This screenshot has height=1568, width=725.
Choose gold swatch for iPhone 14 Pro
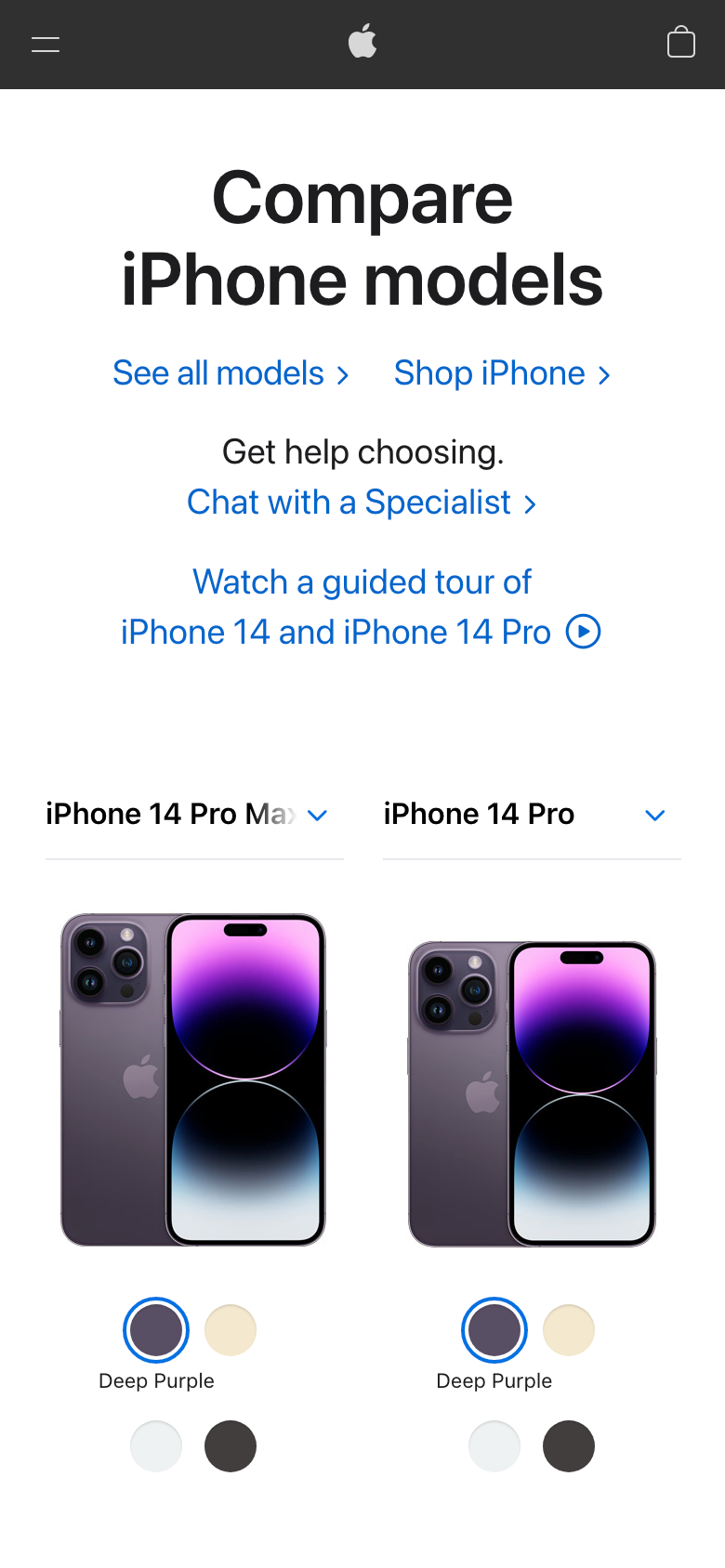tap(569, 1330)
